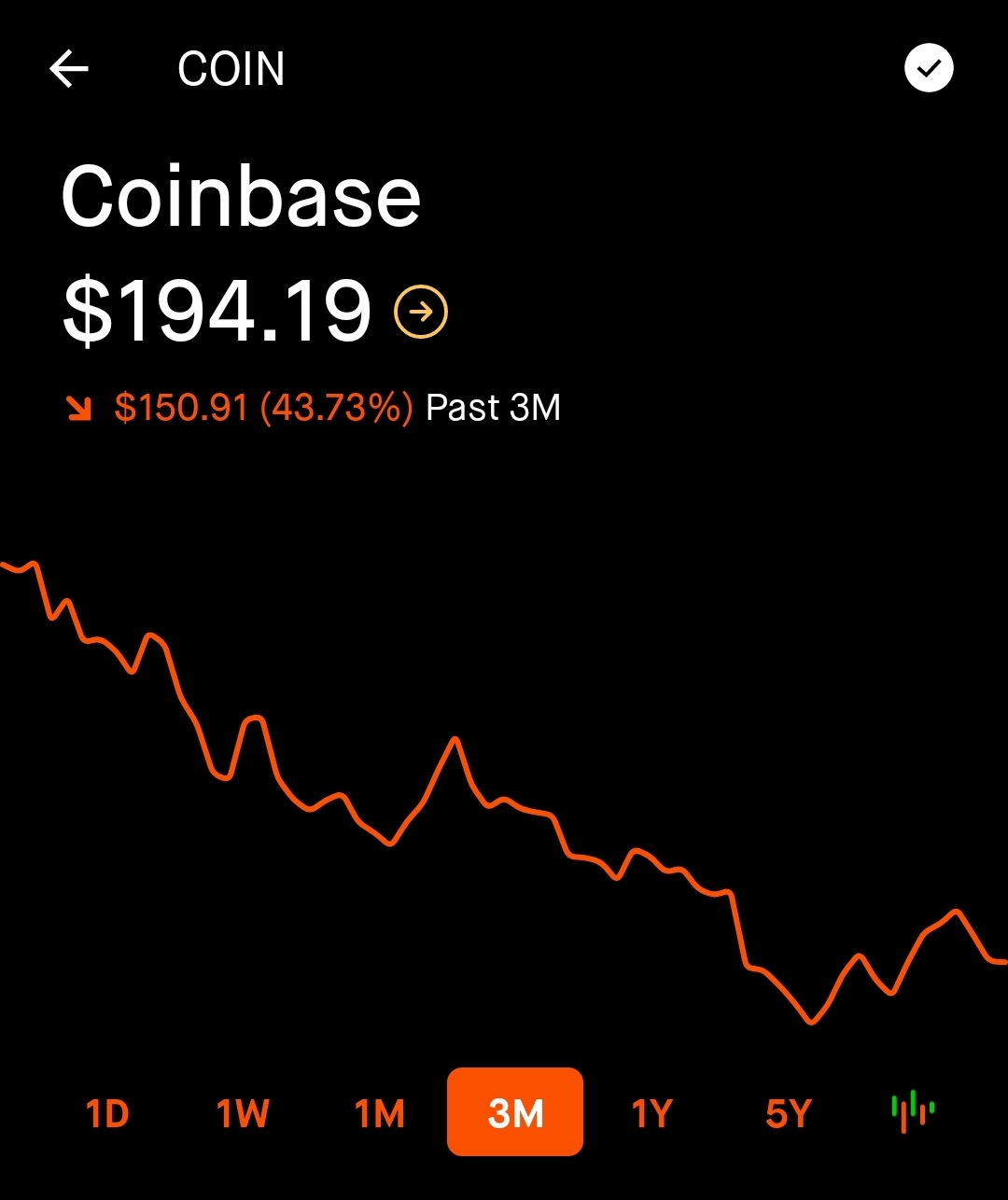Change chart to 1Y view
Image resolution: width=1008 pixels, height=1200 pixels.
click(x=651, y=1113)
